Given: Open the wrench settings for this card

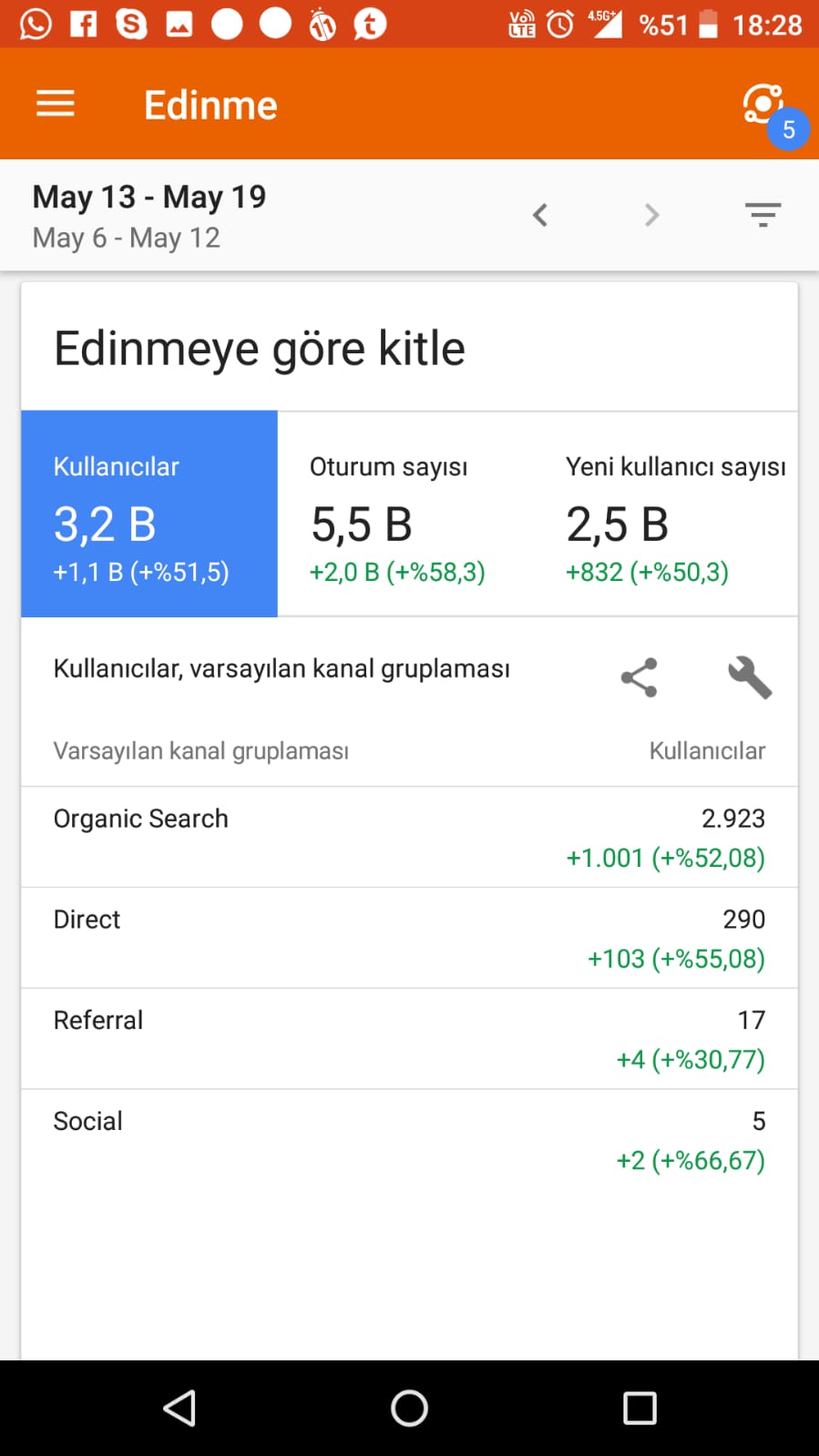Looking at the screenshot, I should pyautogui.click(x=750, y=677).
